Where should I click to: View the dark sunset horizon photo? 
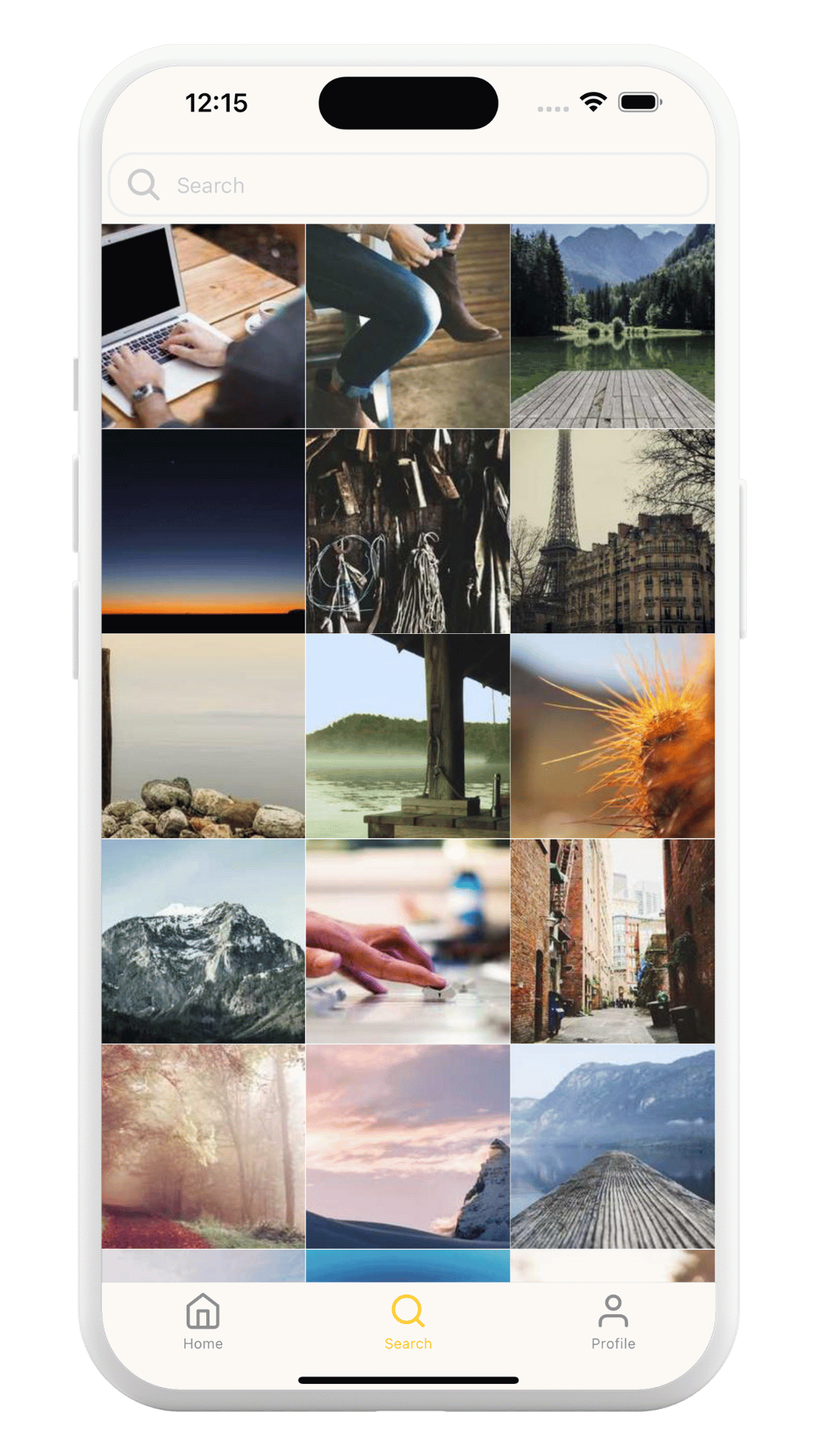[x=203, y=531]
